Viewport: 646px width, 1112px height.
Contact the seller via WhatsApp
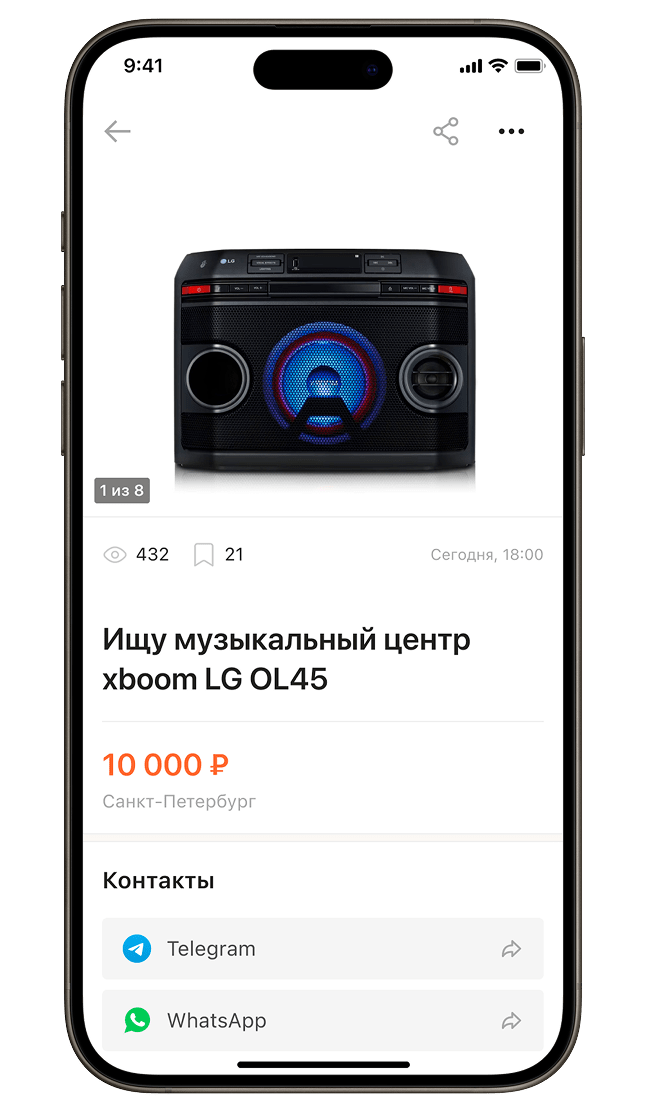coord(322,1020)
